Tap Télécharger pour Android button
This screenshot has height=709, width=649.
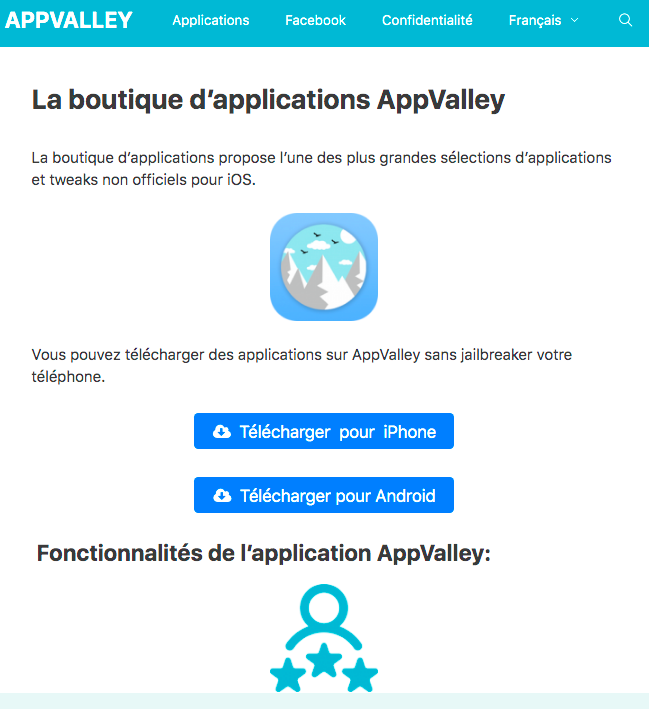[x=324, y=496]
